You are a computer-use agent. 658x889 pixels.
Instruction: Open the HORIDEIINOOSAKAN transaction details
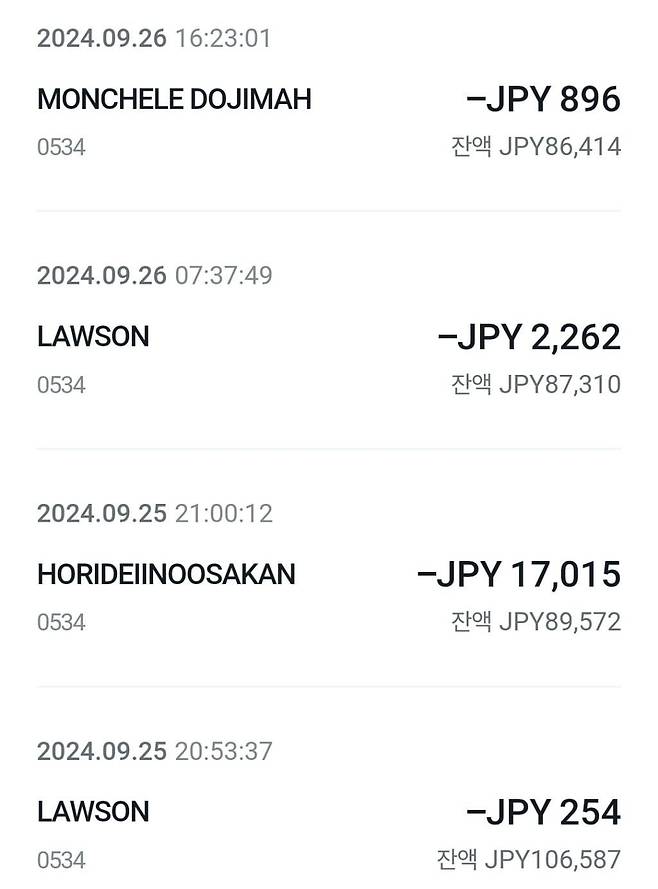328,575
